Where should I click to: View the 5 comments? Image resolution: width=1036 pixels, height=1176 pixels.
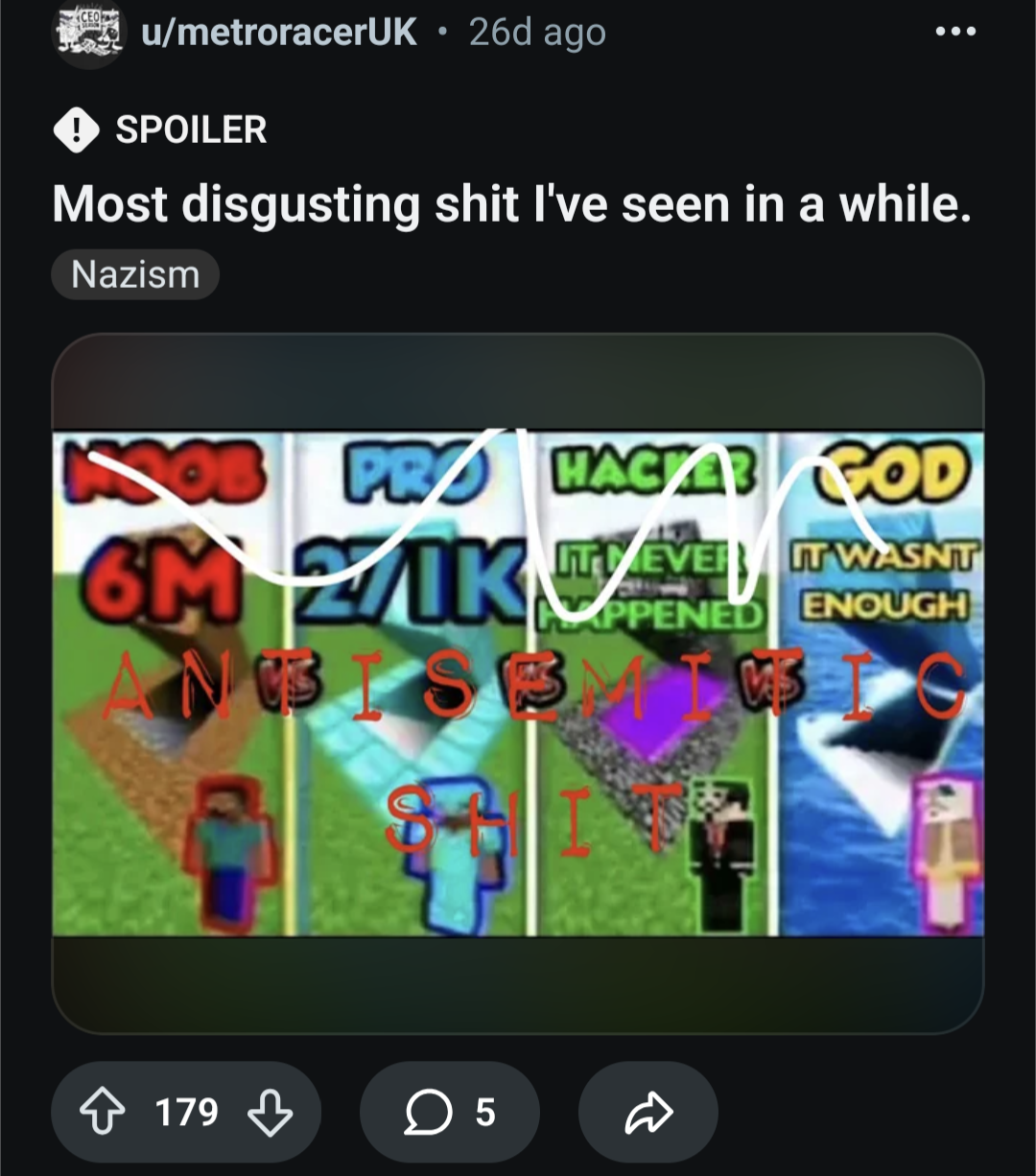[x=449, y=1112]
